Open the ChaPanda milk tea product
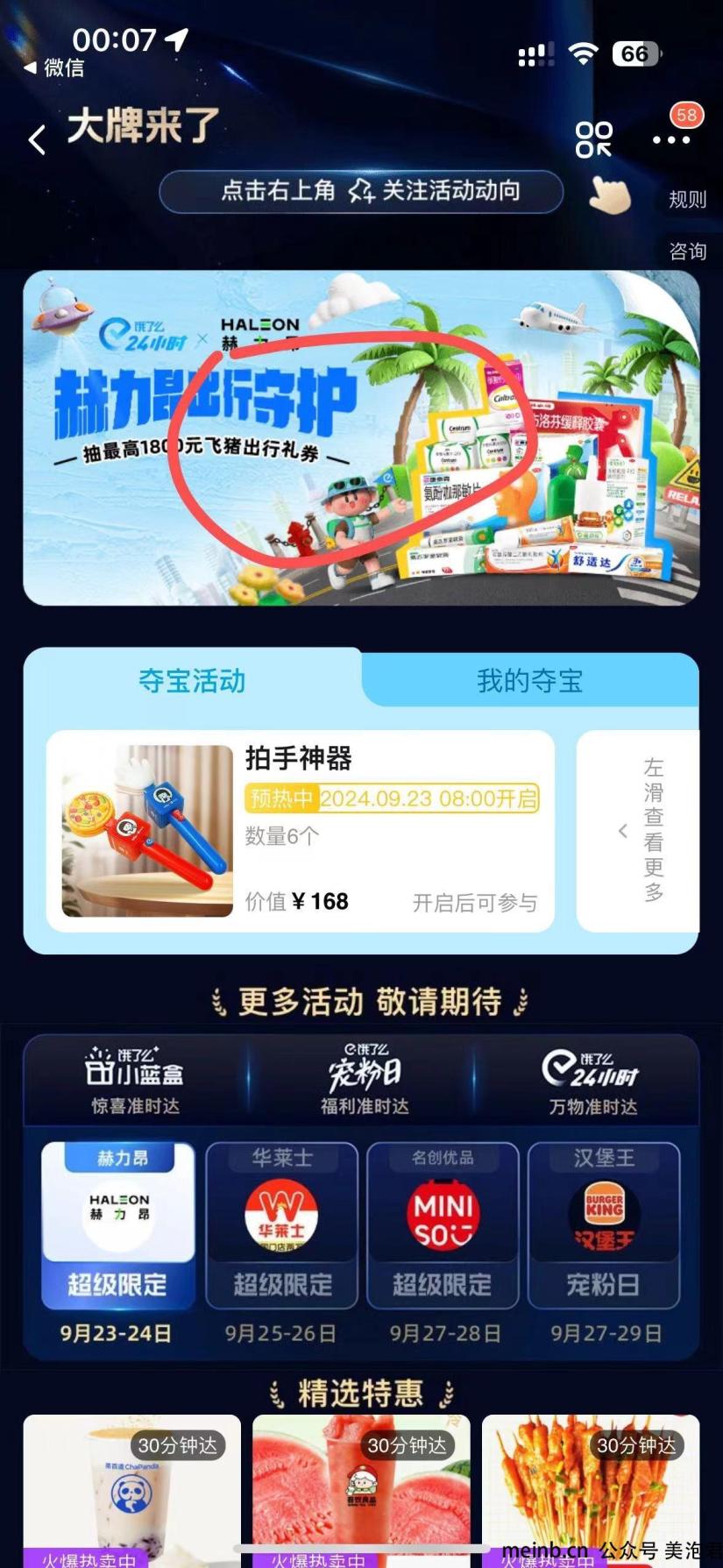The height and width of the screenshot is (1568, 723). 132,1491
